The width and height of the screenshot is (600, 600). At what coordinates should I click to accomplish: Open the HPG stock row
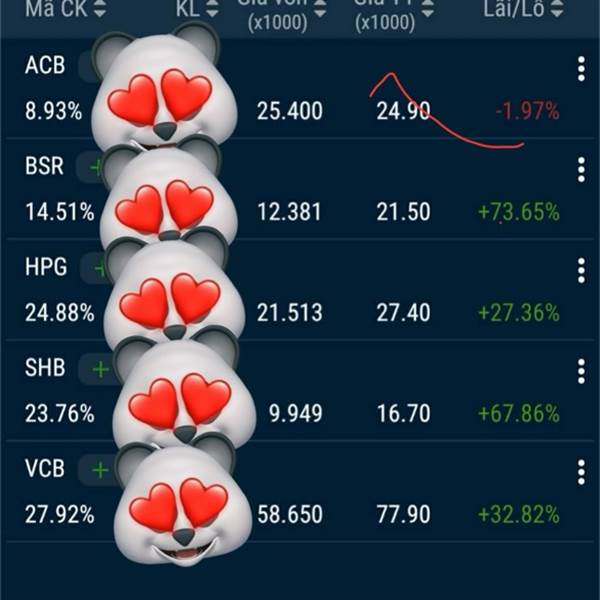300,290
